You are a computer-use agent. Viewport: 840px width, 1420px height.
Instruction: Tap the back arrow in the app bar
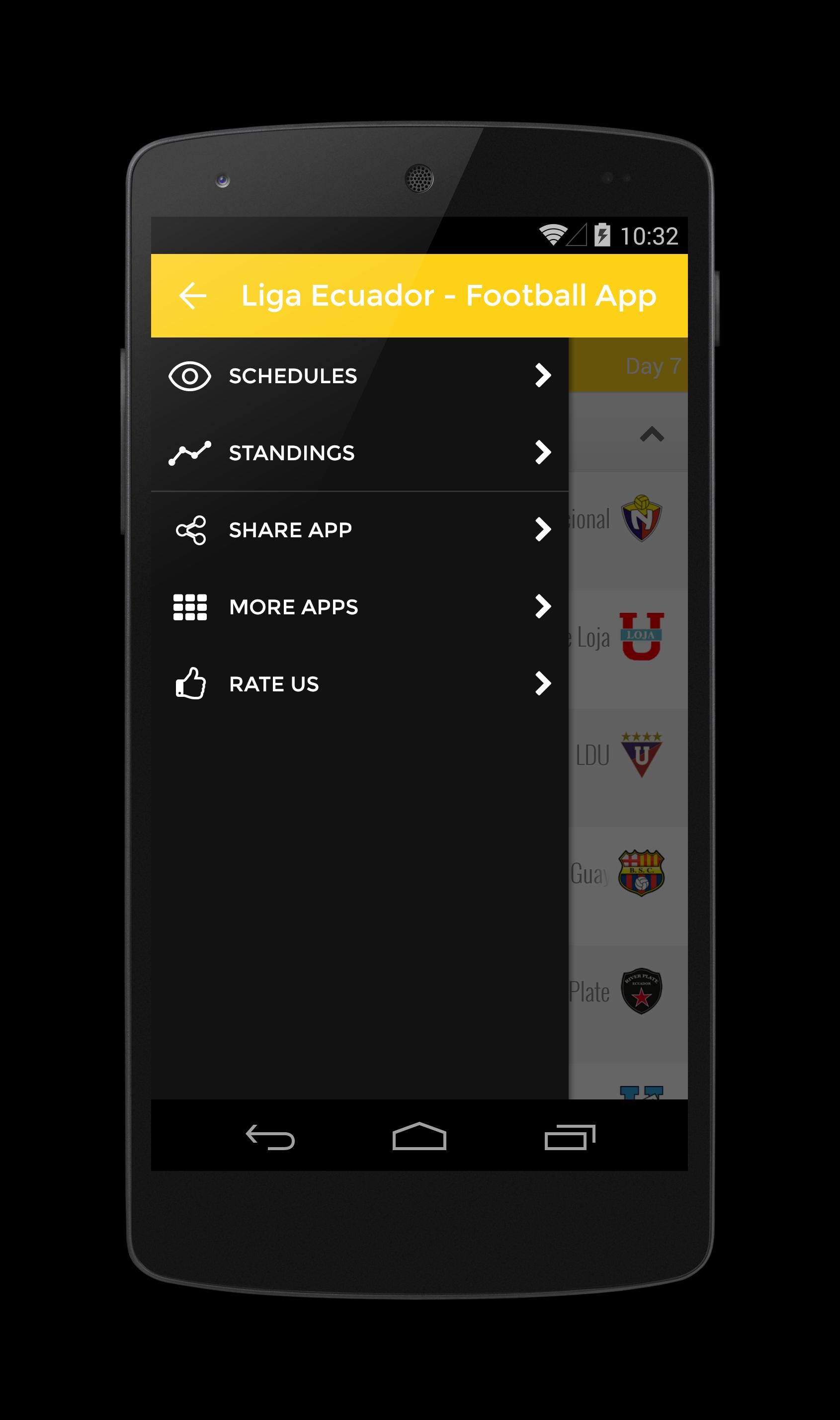[192, 296]
